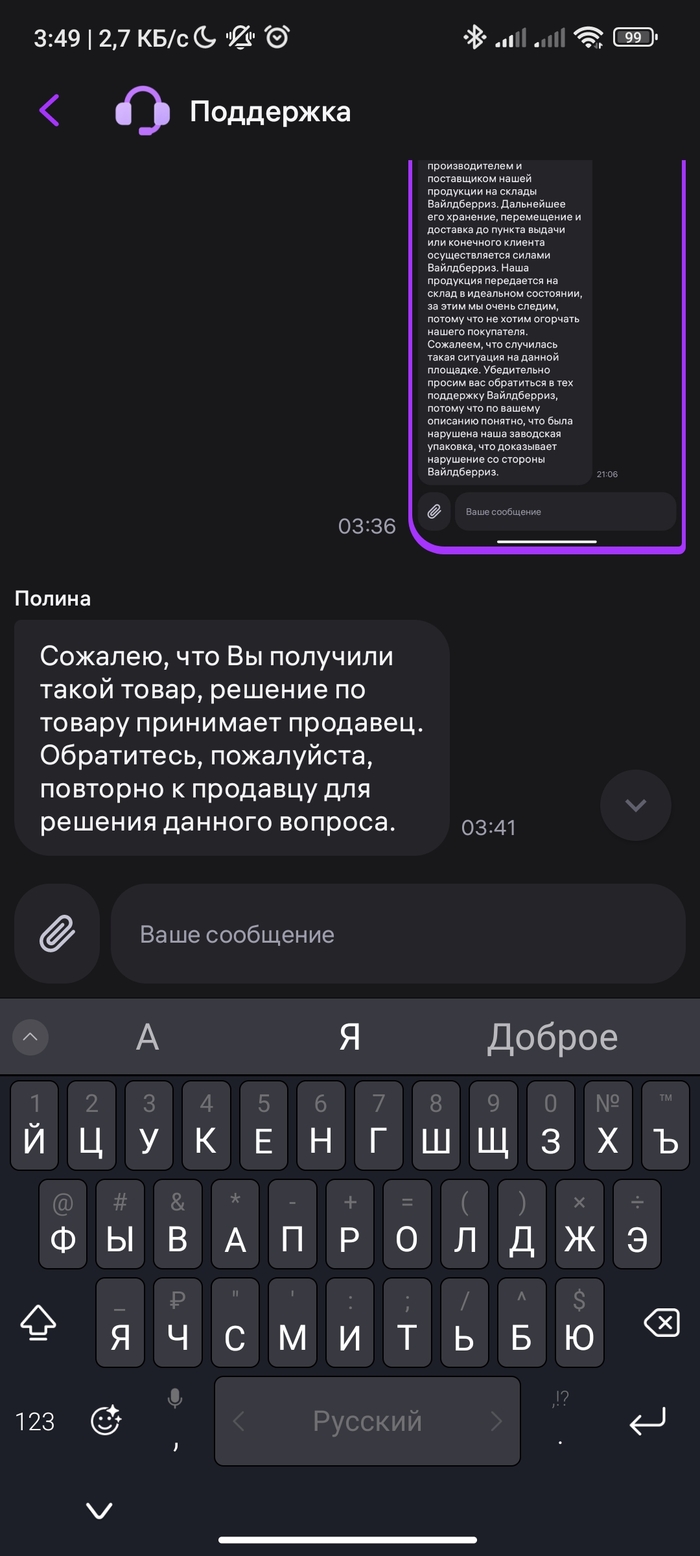Jump to latest message with down chevron
Viewport: 700px width, 1556px height.
point(635,805)
